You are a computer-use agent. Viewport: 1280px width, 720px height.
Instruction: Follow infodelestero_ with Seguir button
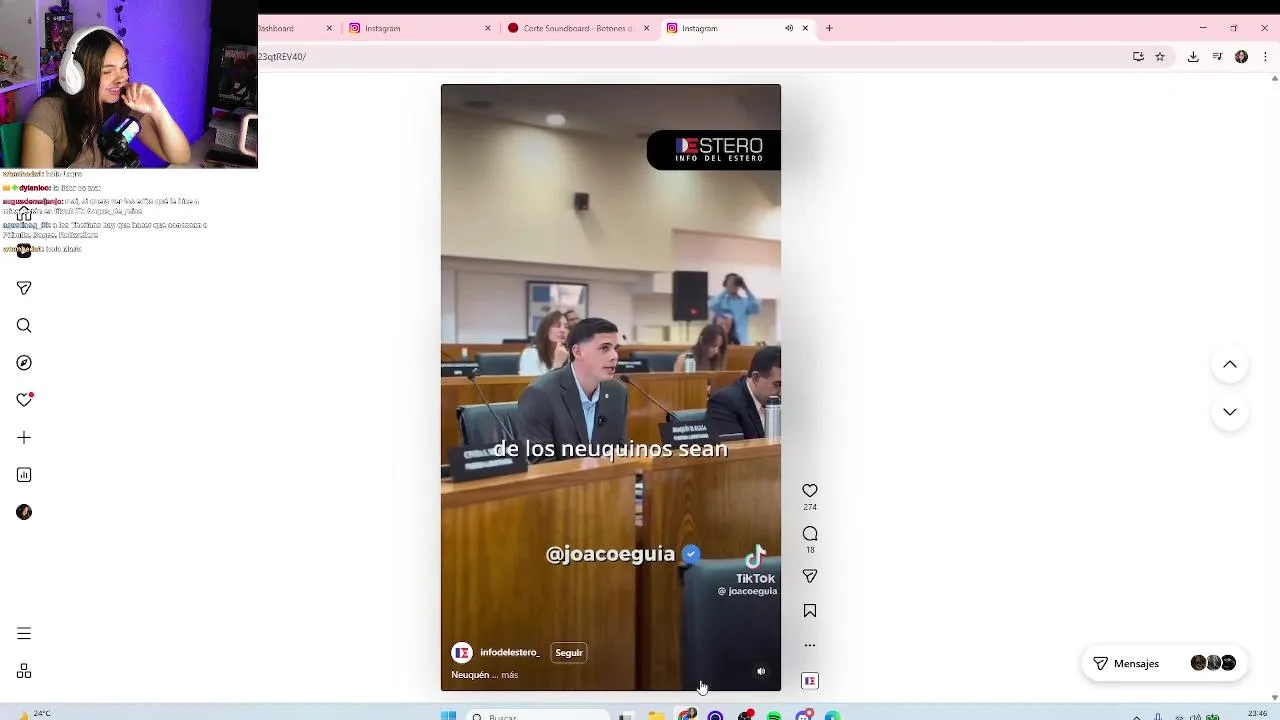(569, 653)
